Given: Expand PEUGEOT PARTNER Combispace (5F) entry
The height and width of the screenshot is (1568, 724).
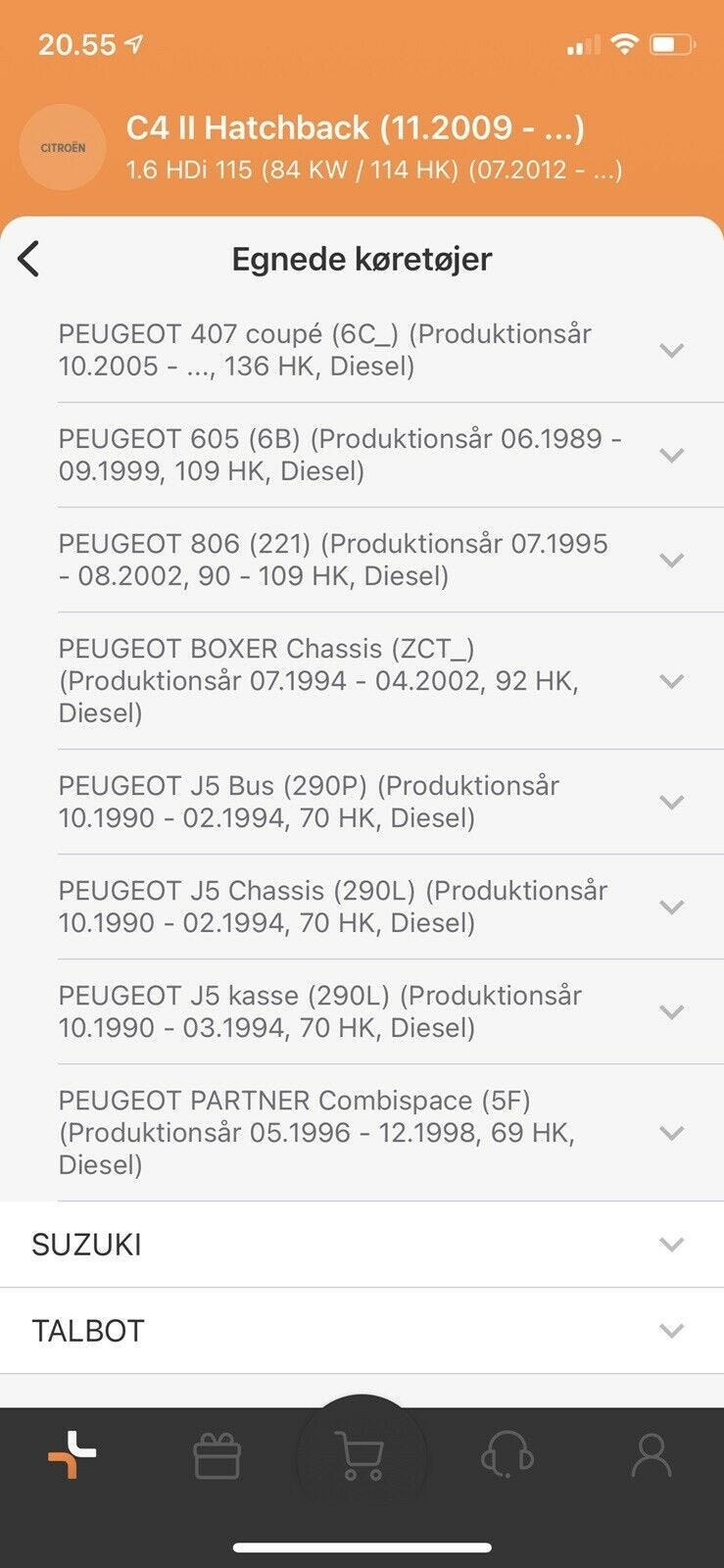Looking at the screenshot, I should [671, 1133].
